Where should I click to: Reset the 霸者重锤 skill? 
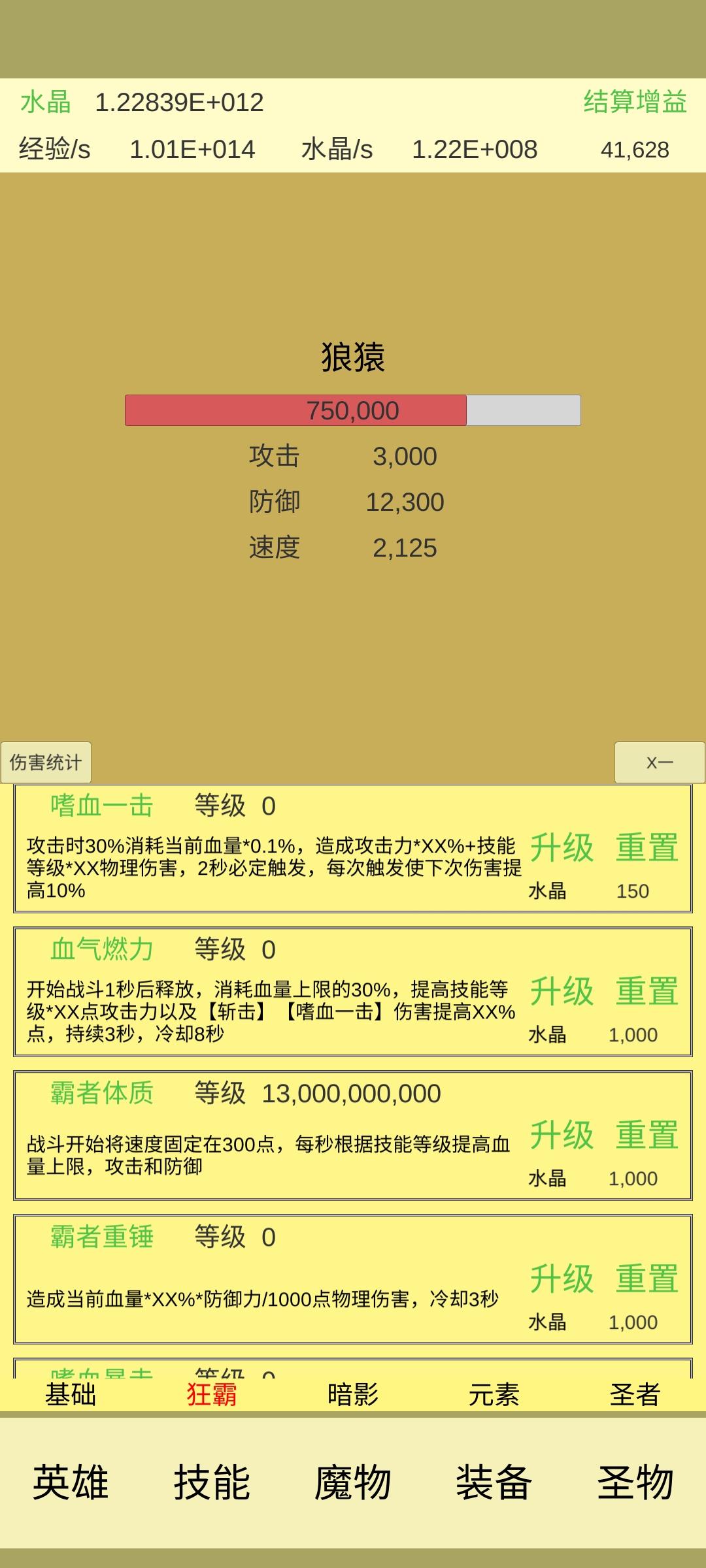647,1279
